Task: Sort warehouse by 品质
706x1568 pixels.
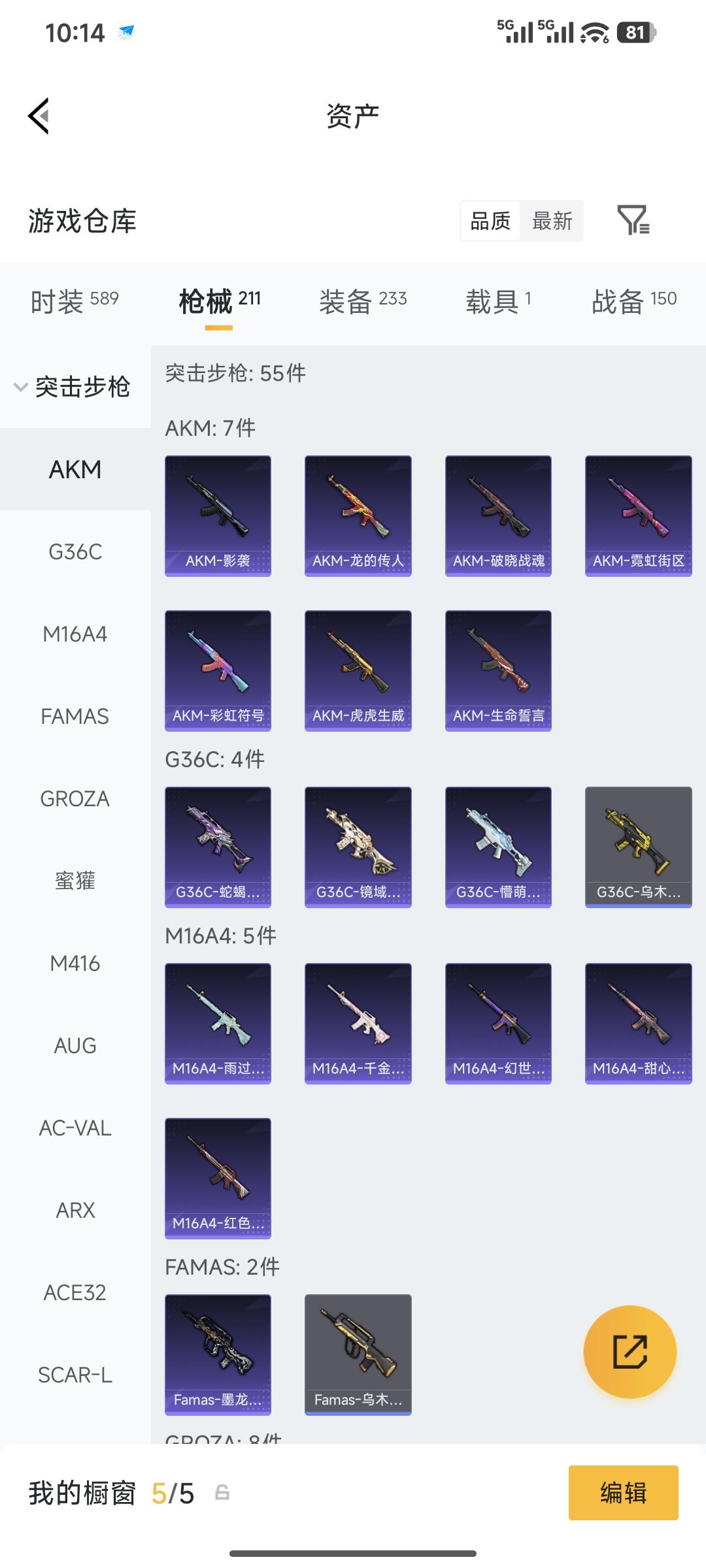Action: tap(490, 221)
